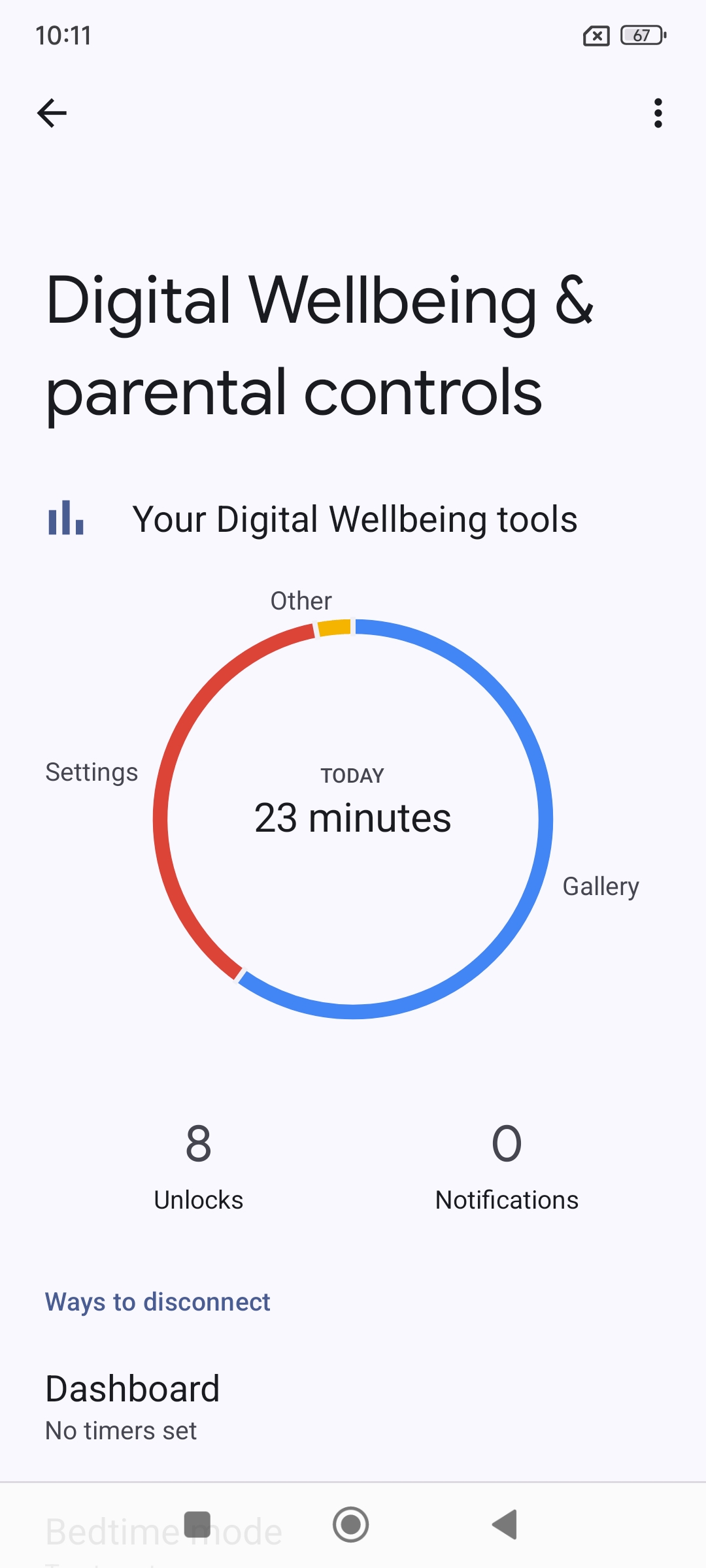Open today's 23 minutes usage chart

pyautogui.click(x=352, y=817)
